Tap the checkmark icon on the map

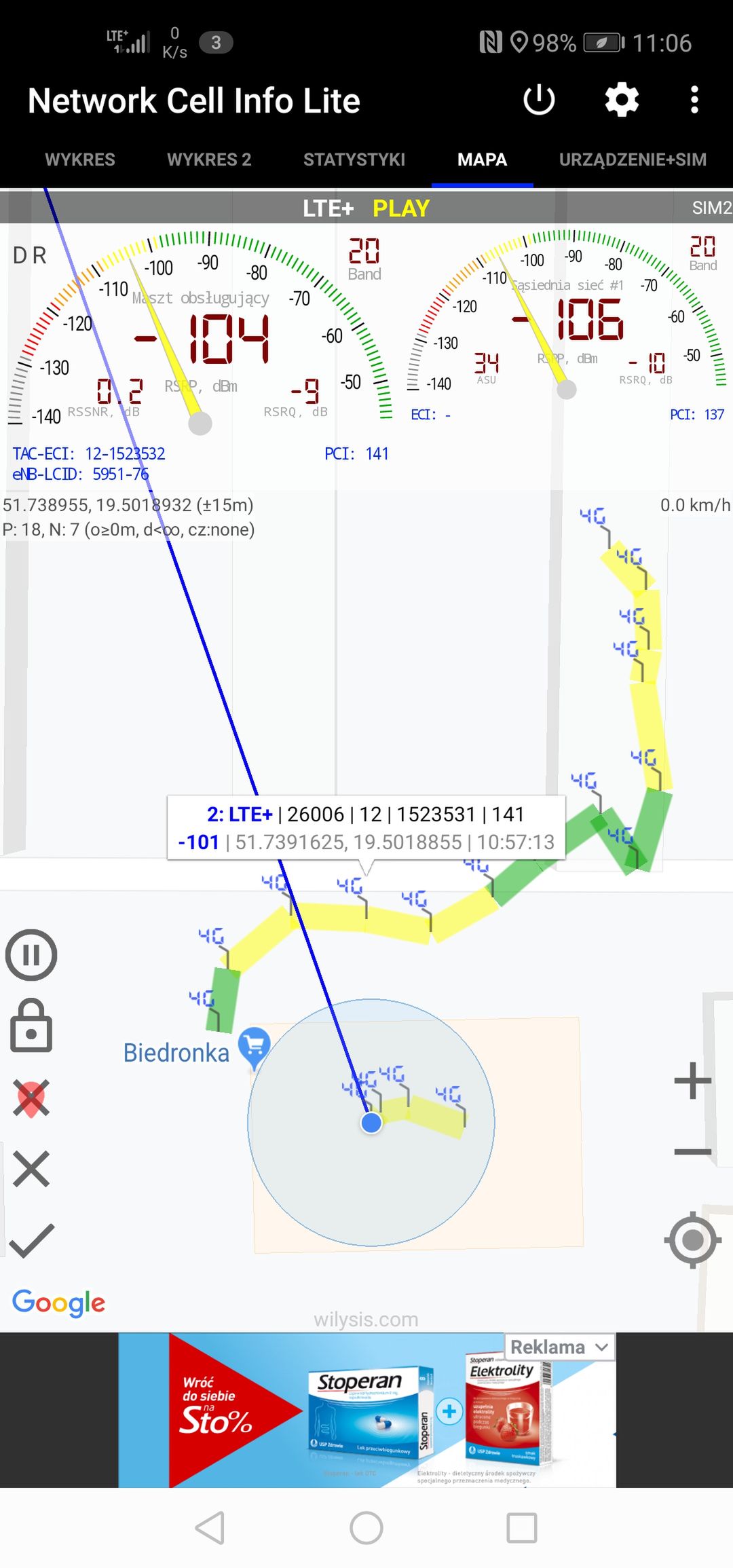pos(31,1241)
